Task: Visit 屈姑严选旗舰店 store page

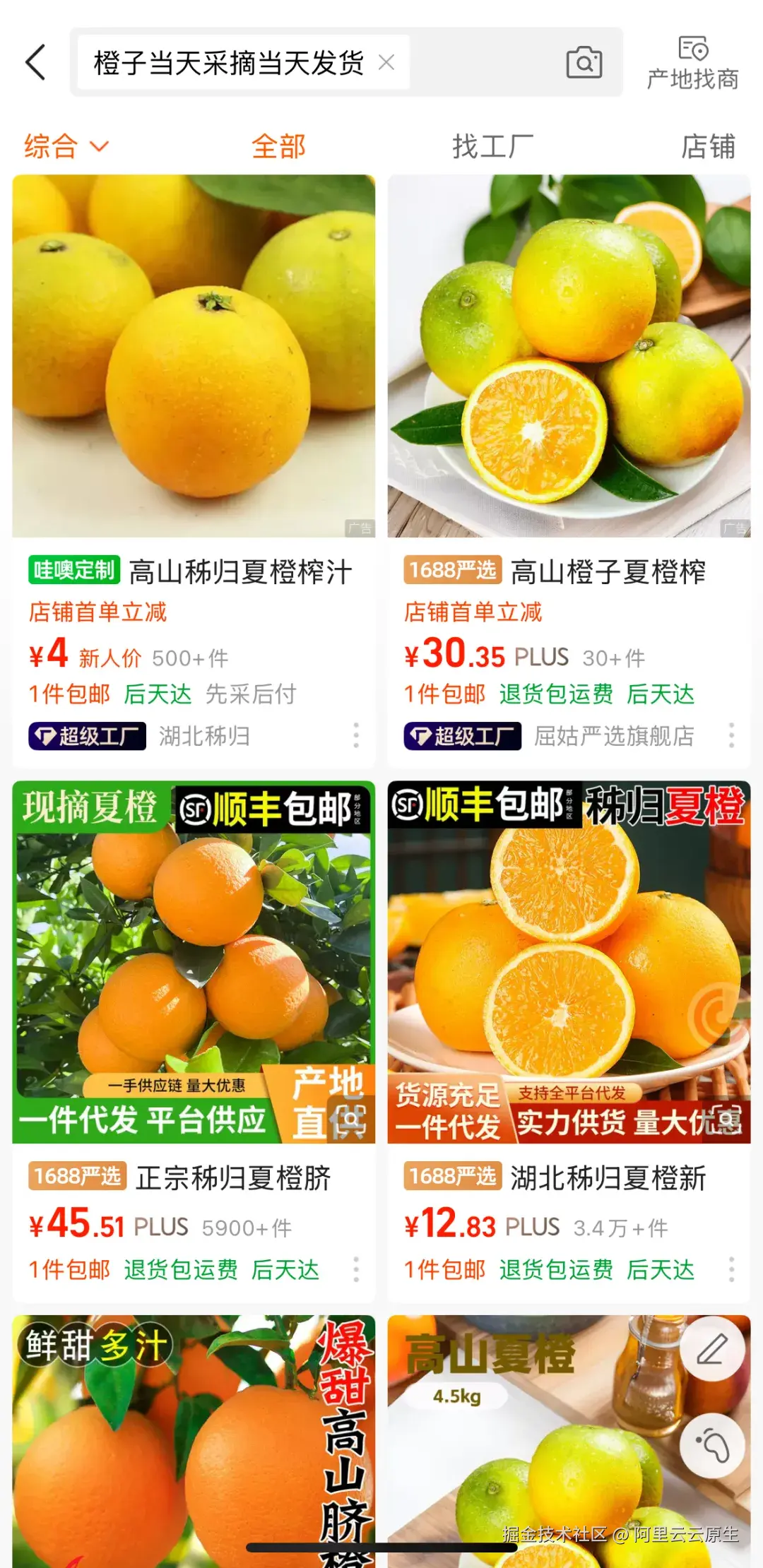Action: click(613, 737)
